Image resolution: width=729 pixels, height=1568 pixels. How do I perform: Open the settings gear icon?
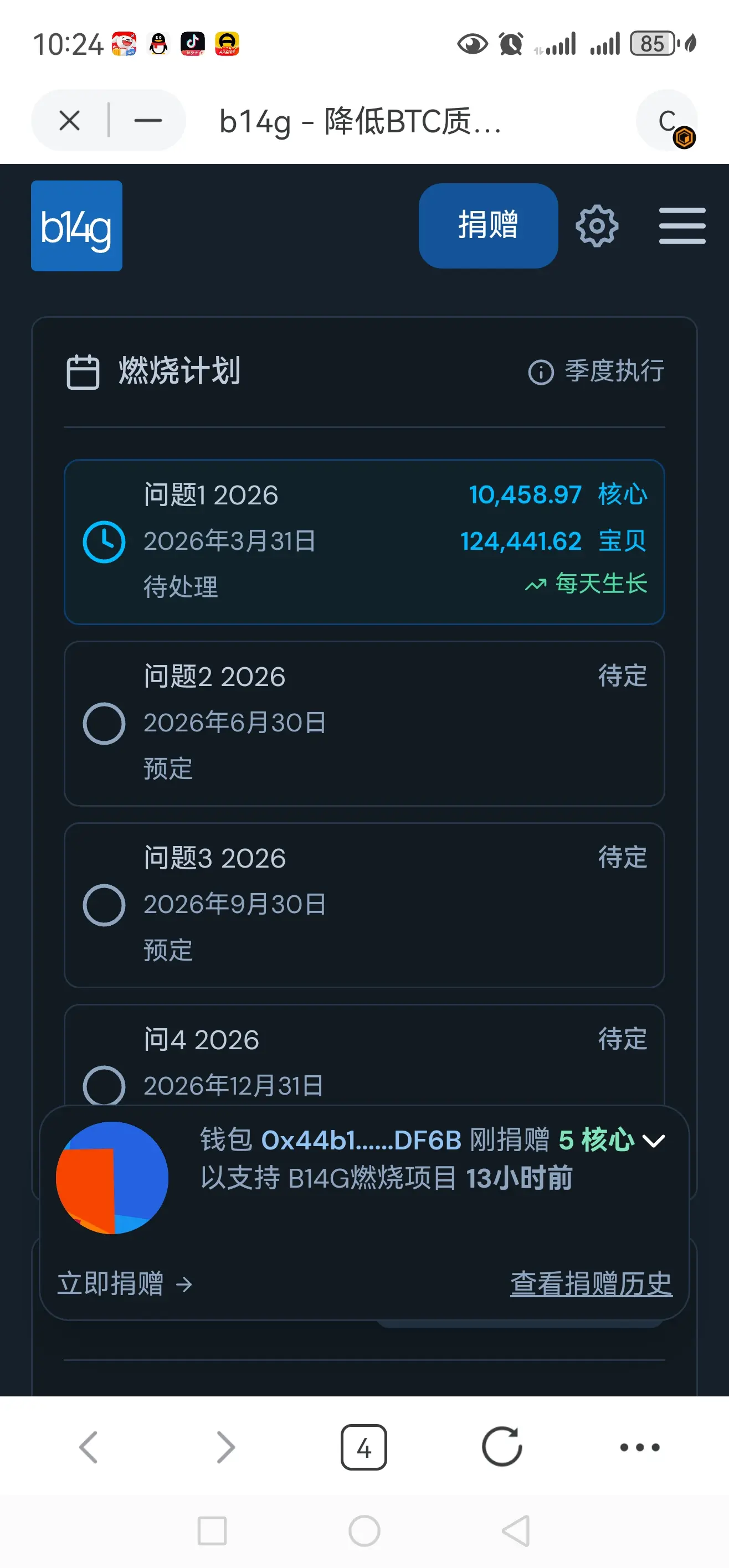597,226
